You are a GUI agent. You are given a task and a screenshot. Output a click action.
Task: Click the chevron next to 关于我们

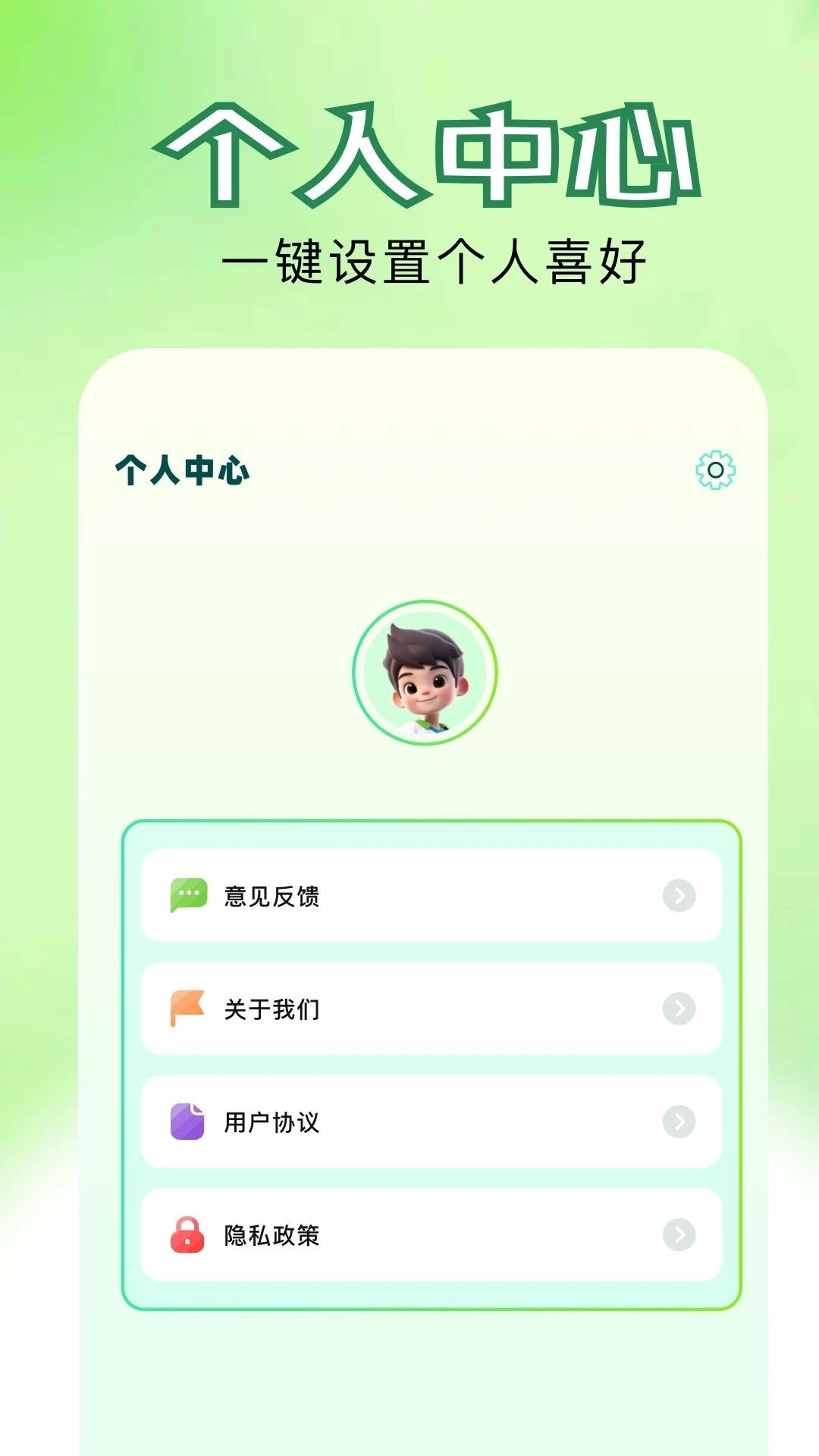[677, 1009]
